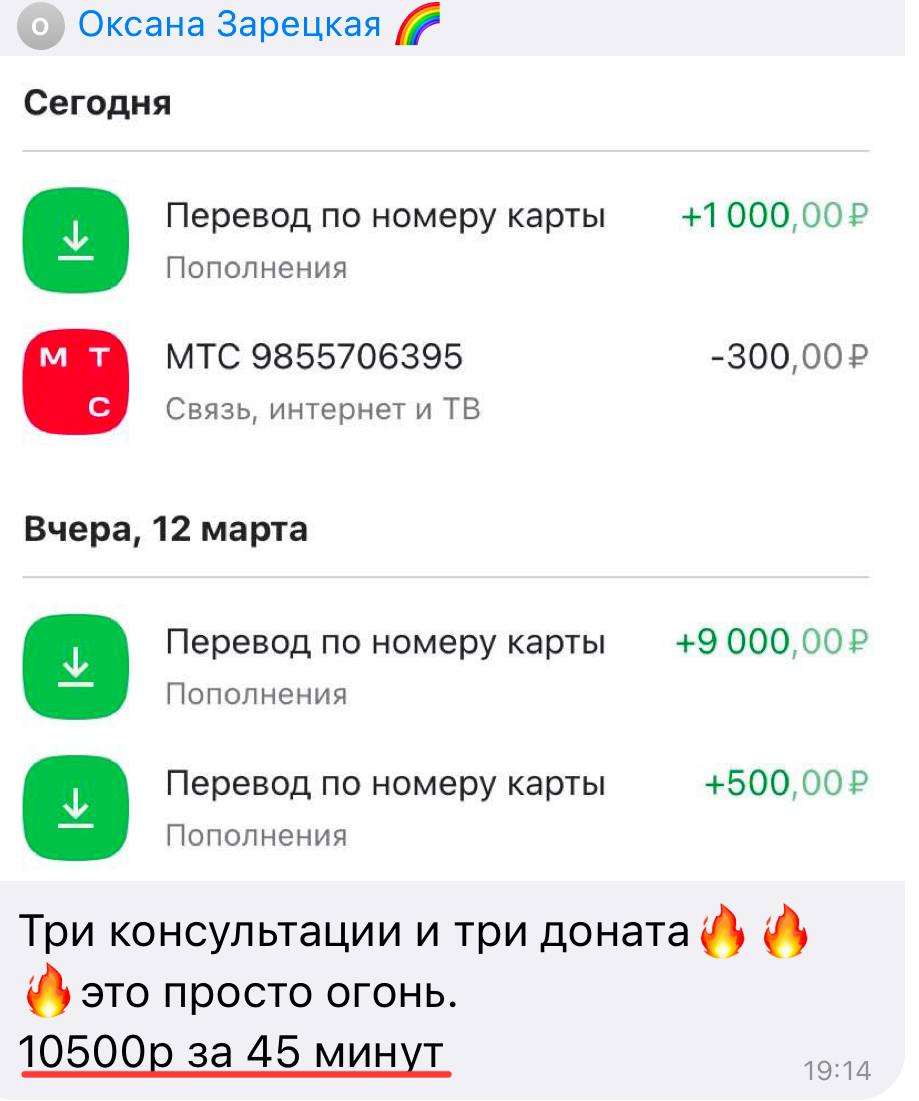
Task: Open the attached bank transactions image
Action: (x=450, y=470)
